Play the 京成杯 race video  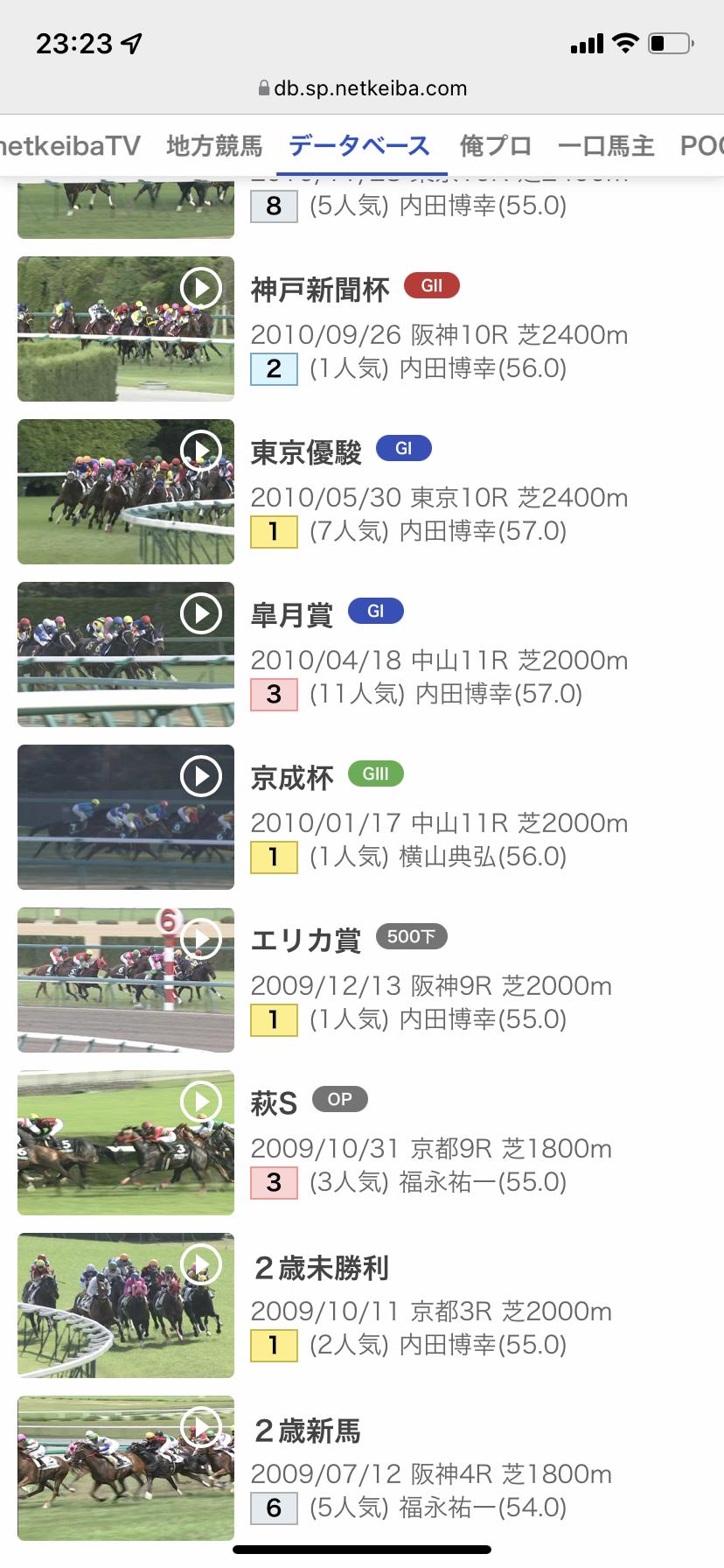coord(126,817)
